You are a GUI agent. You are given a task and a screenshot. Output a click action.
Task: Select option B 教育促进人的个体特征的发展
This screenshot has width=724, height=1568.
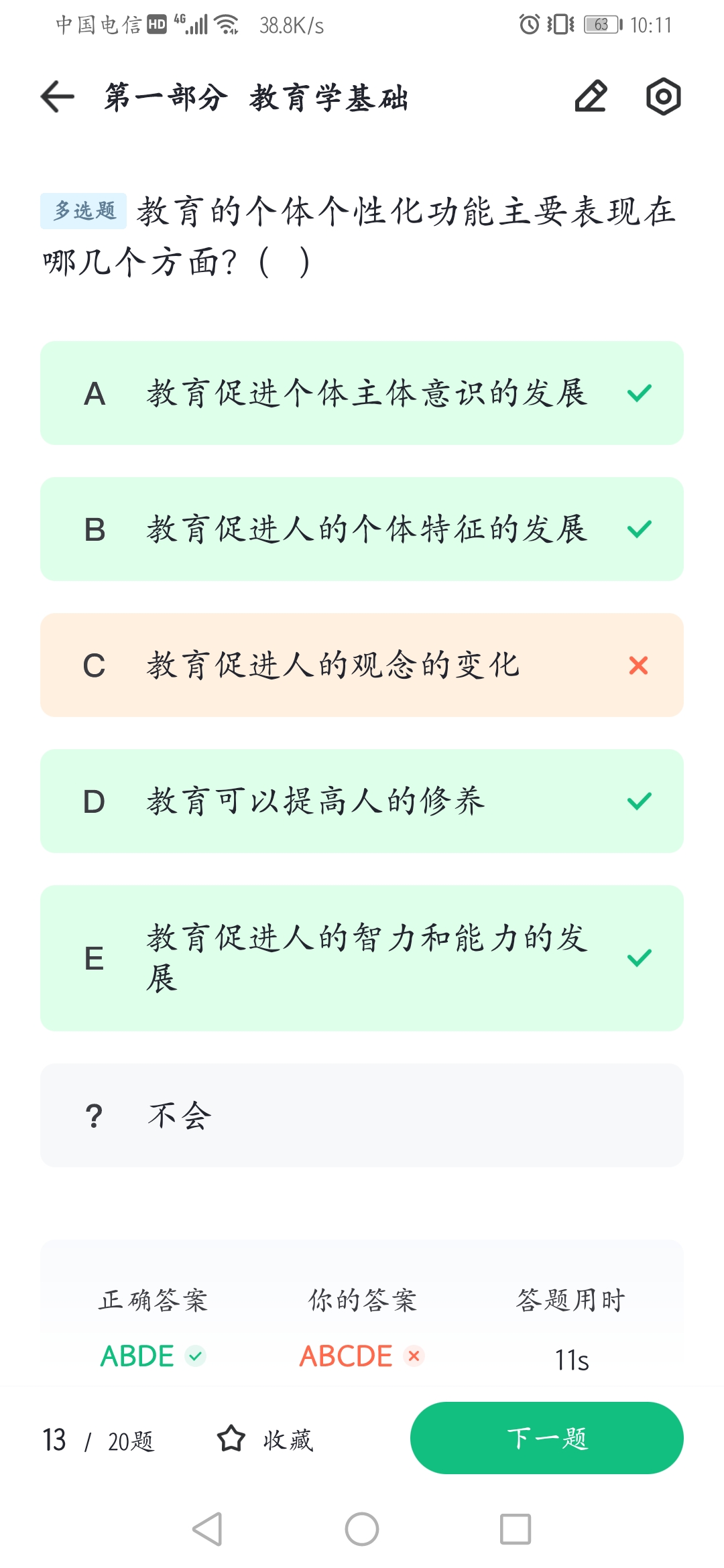coord(362,529)
